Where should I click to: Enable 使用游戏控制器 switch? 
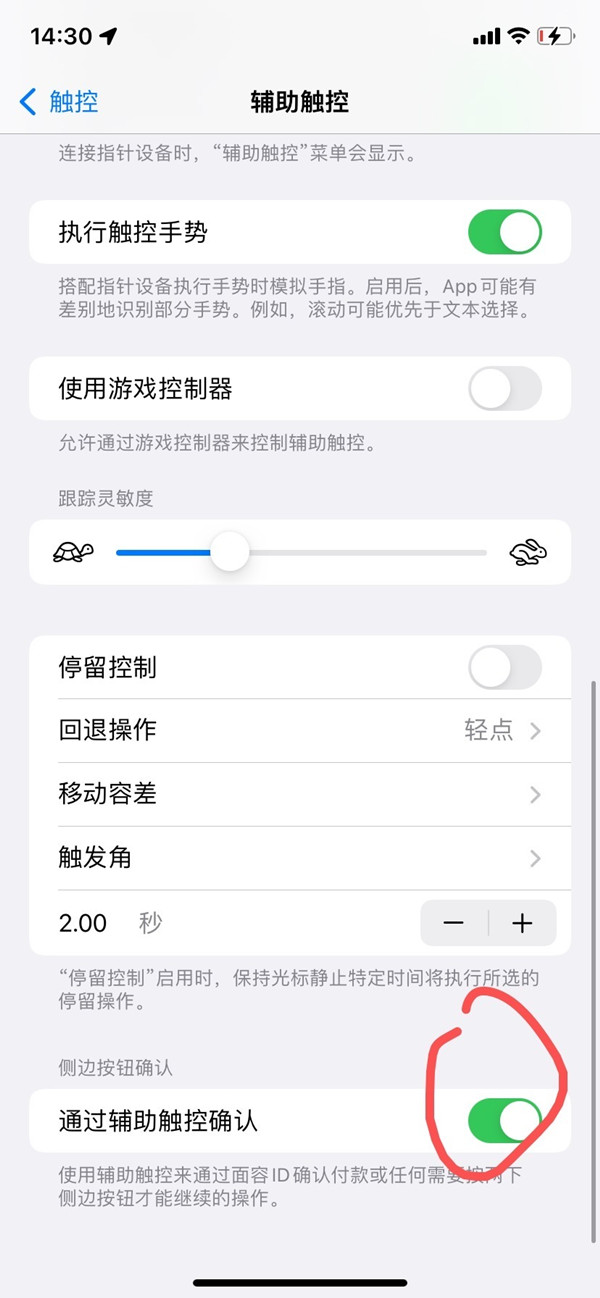pyautogui.click(x=504, y=388)
